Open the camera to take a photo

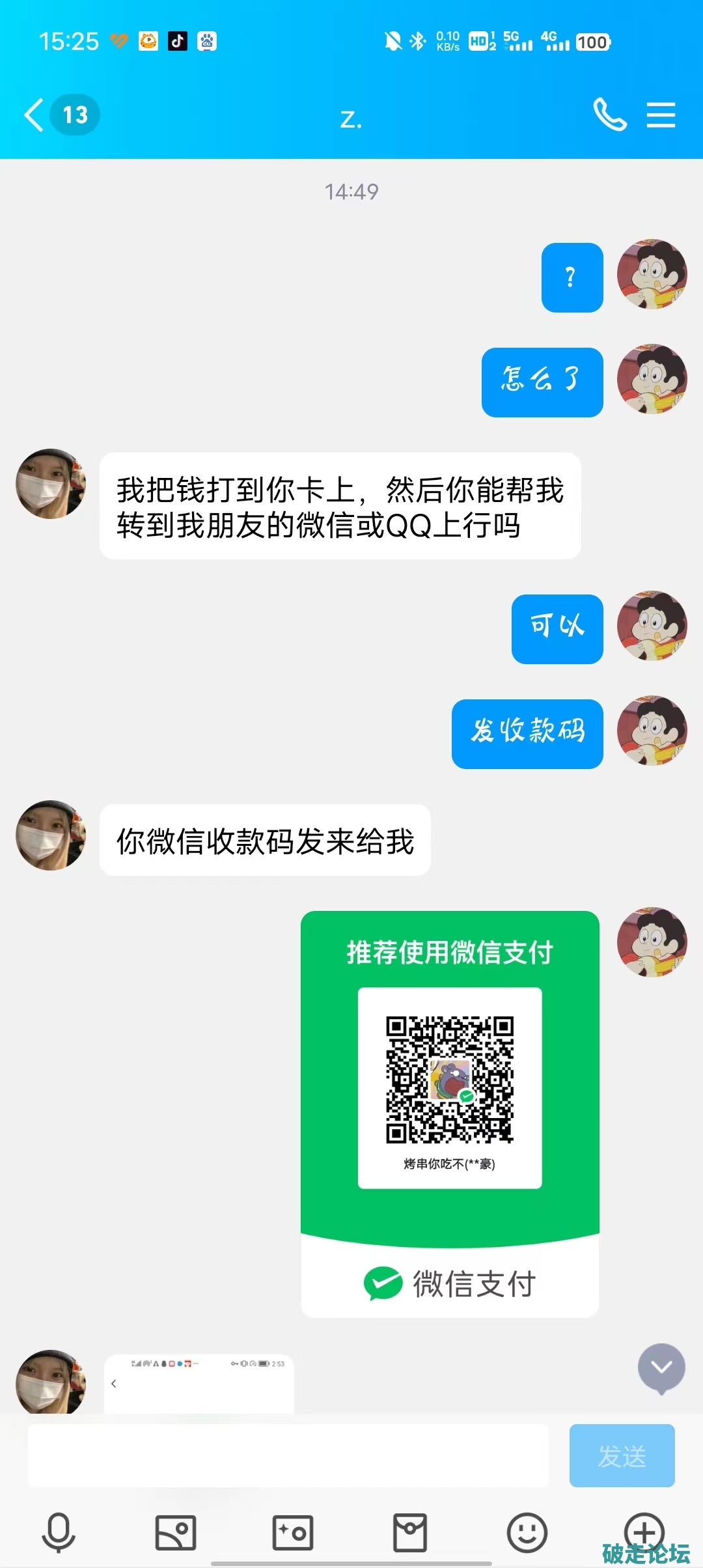[293, 1532]
